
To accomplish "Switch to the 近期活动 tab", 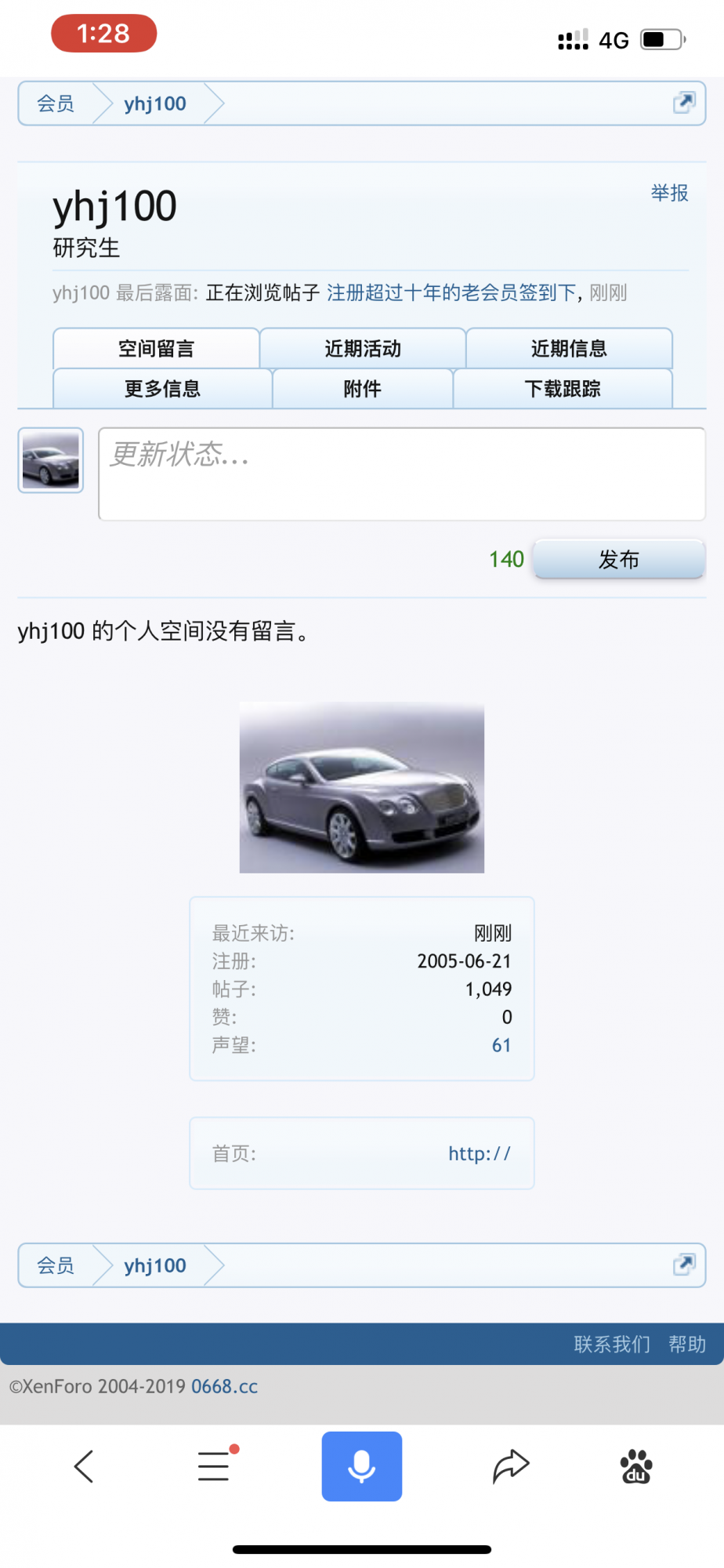I will (x=363, y=348).
